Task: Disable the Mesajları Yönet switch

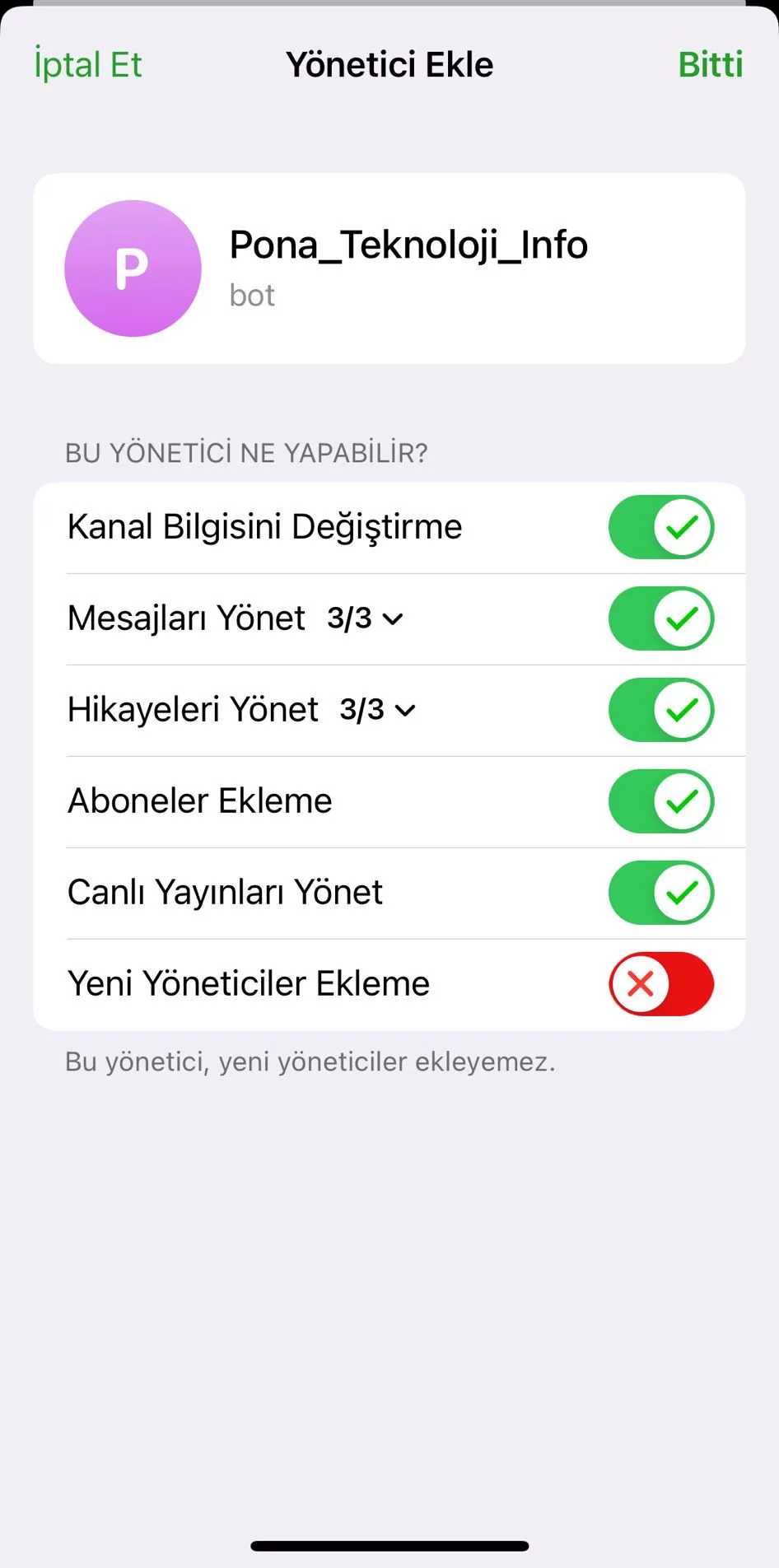Action: tap(660, 618)
